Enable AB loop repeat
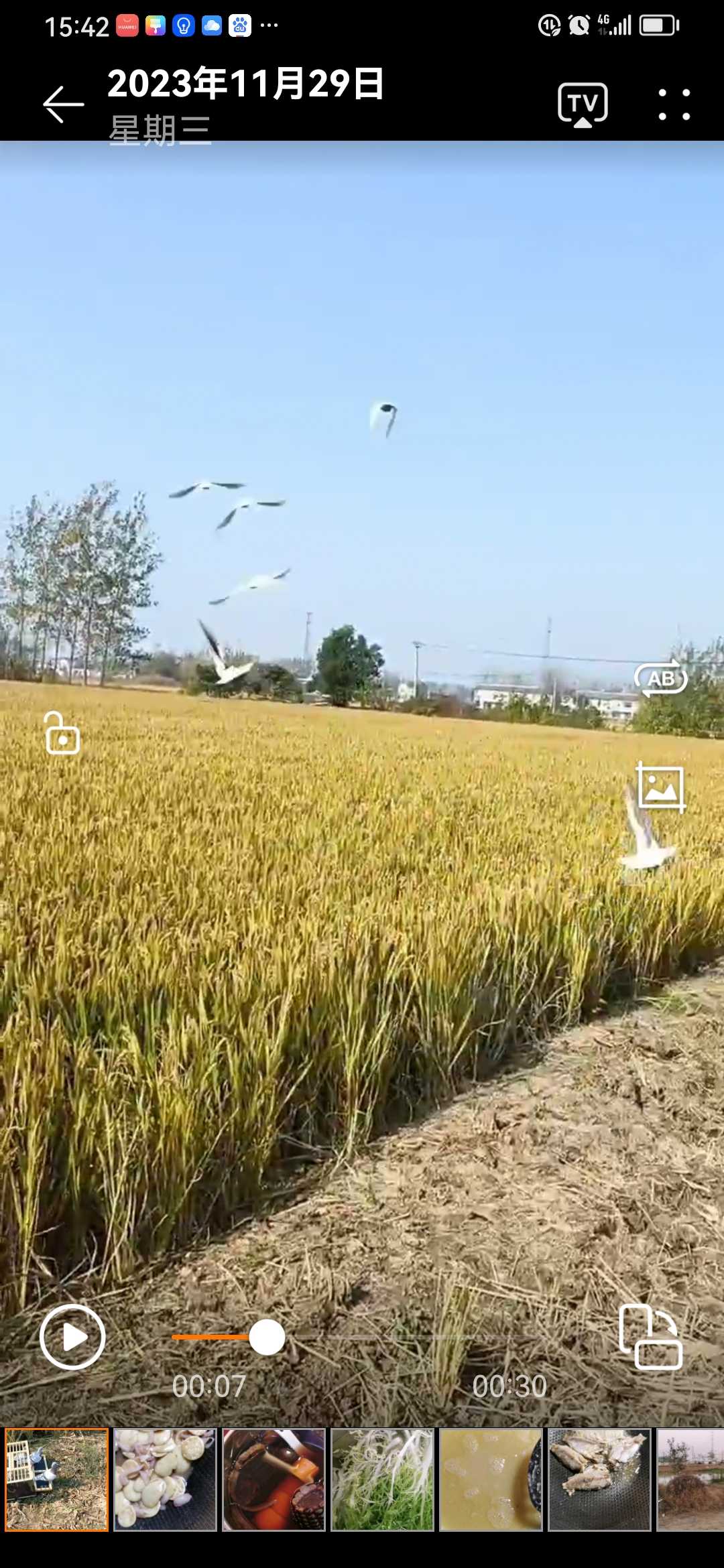Viewport: 724px width, 1568px height. coord(661,679)
